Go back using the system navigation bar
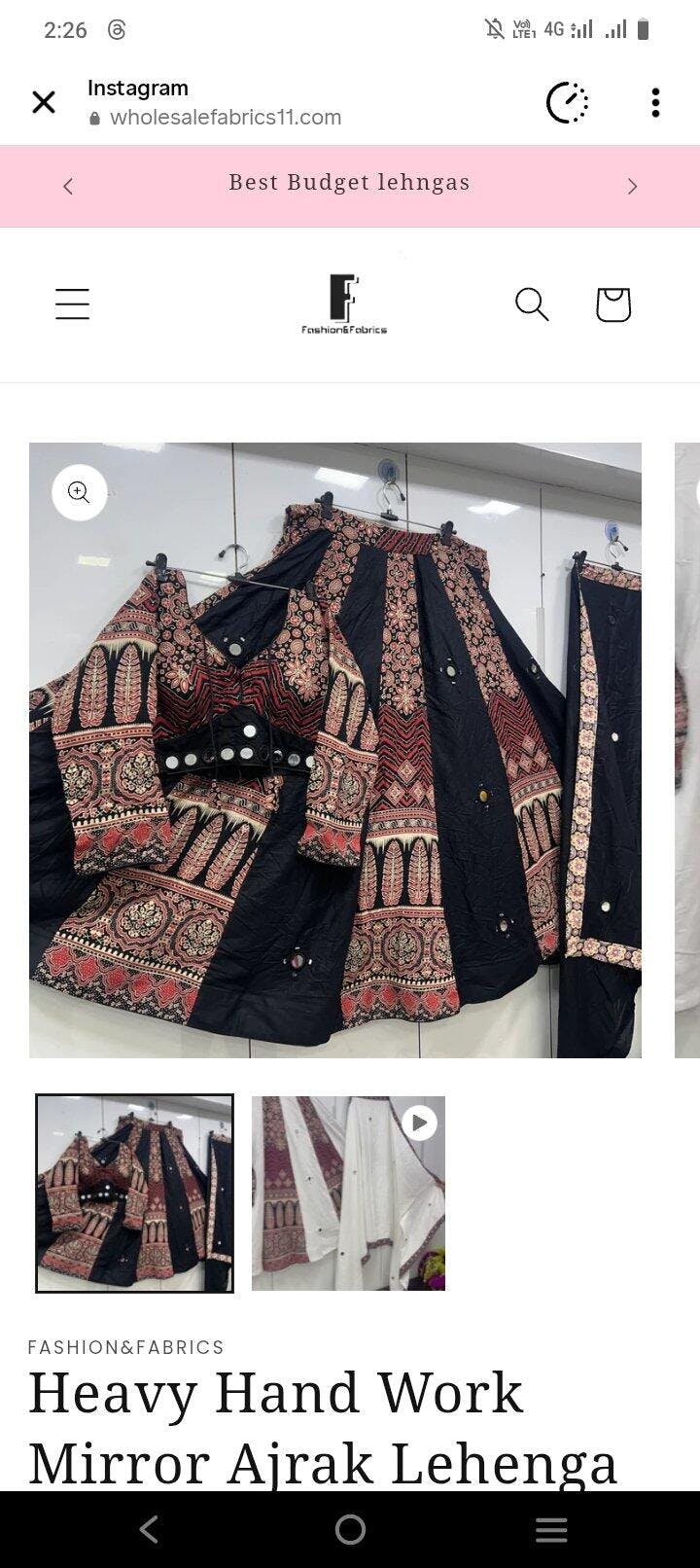 (x=149, y=1530)
